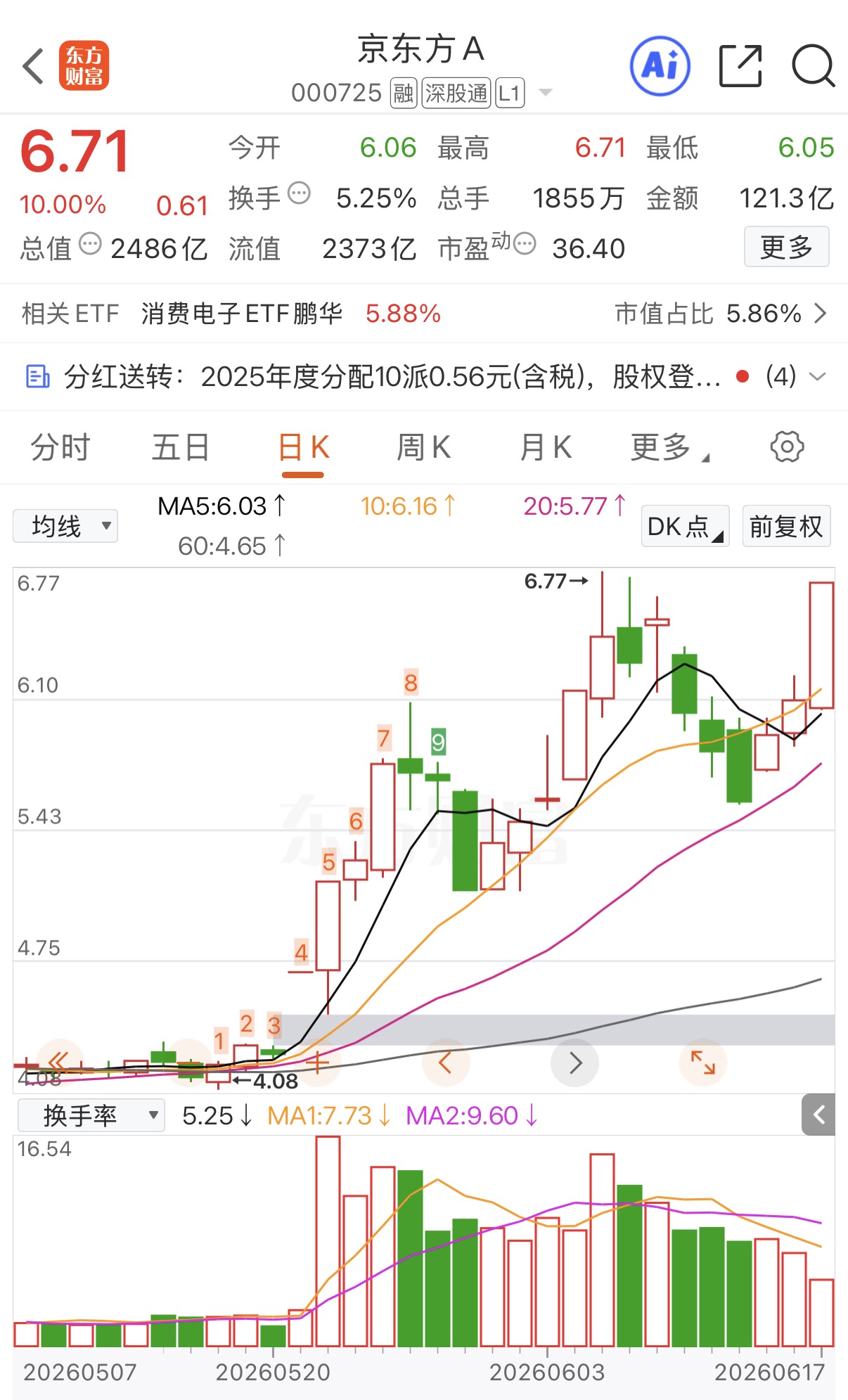Open the 相关ETF 消费电子ETF鹏华 row

[424, 313]
